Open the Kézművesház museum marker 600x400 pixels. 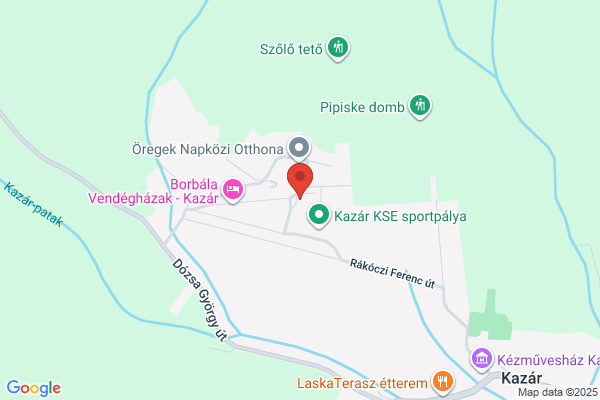point(482,359)
